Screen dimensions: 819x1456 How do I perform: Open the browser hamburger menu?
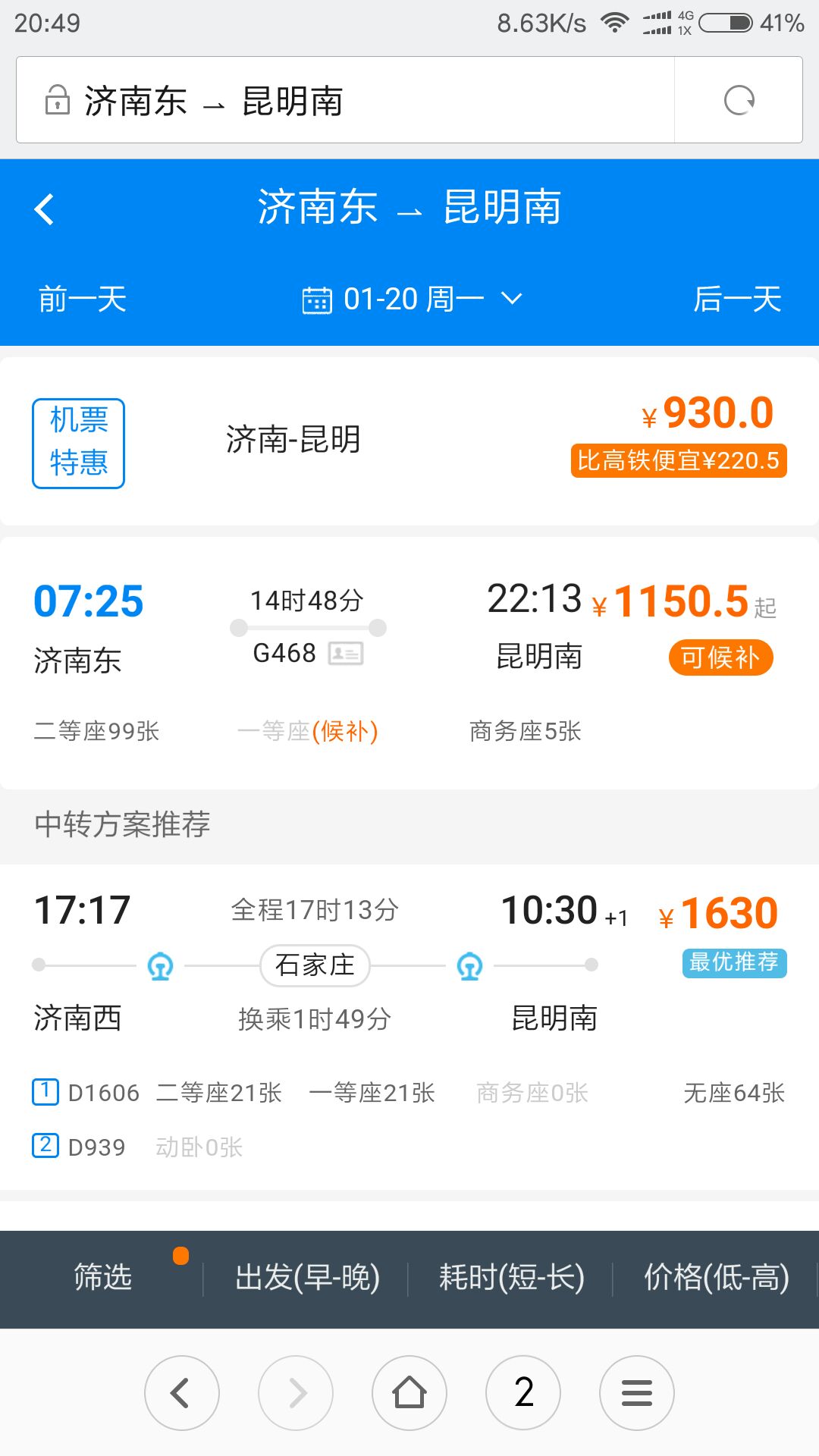(x=637, y=1392)
